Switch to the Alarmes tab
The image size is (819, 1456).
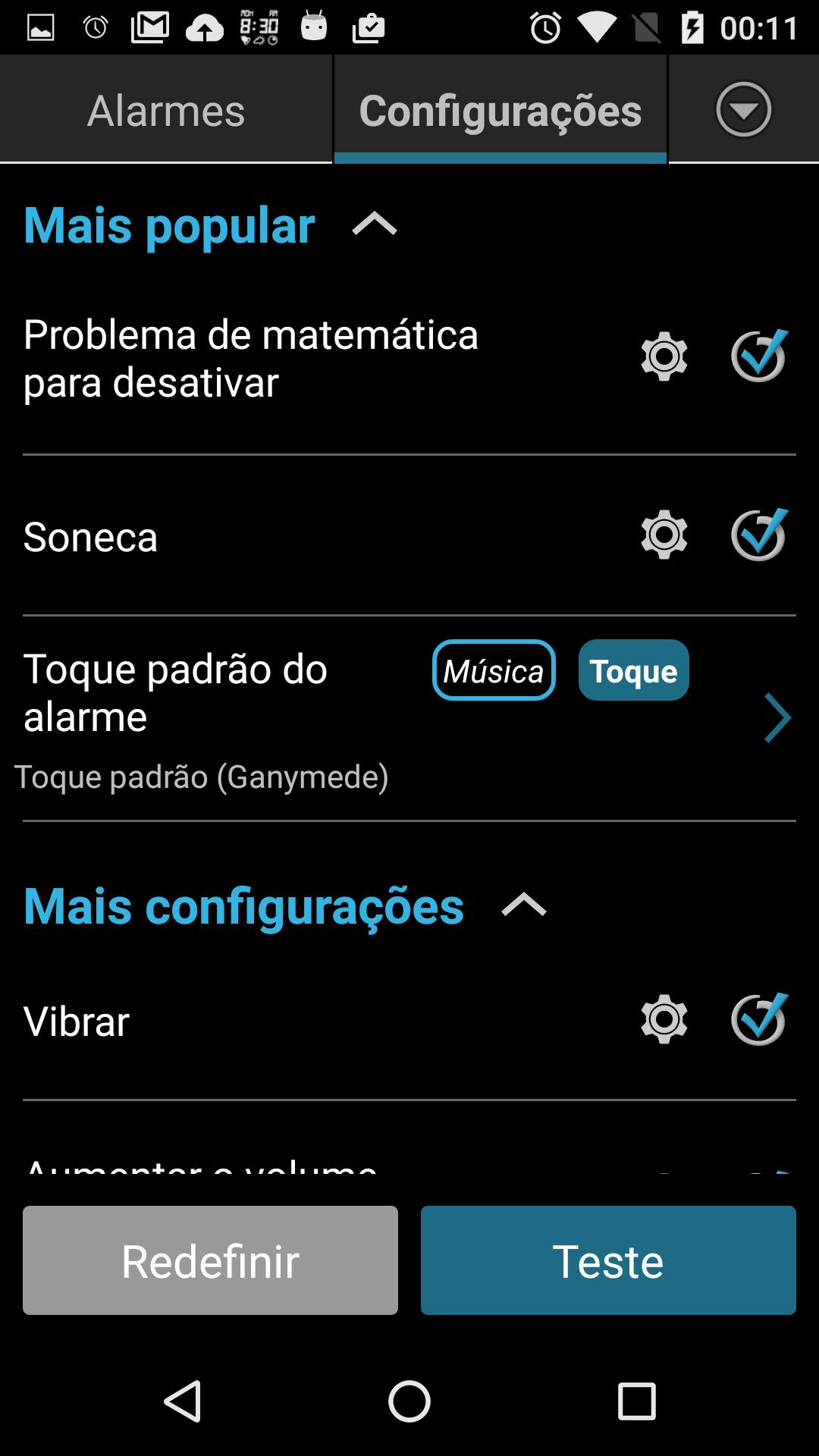tap(166, 111)
